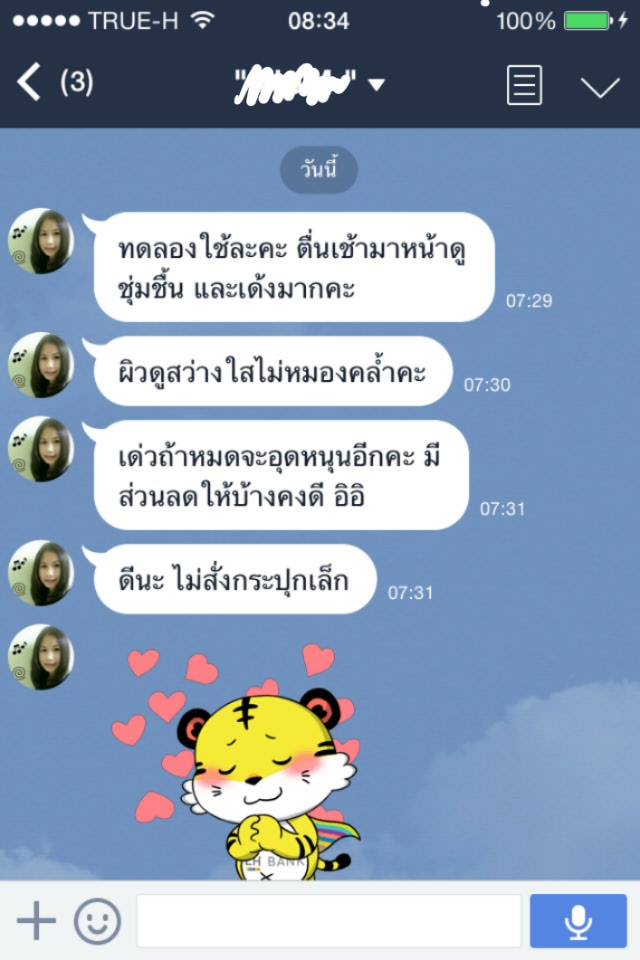Open the chat options chevron menu
640x960 pixels.
(600, 87)
